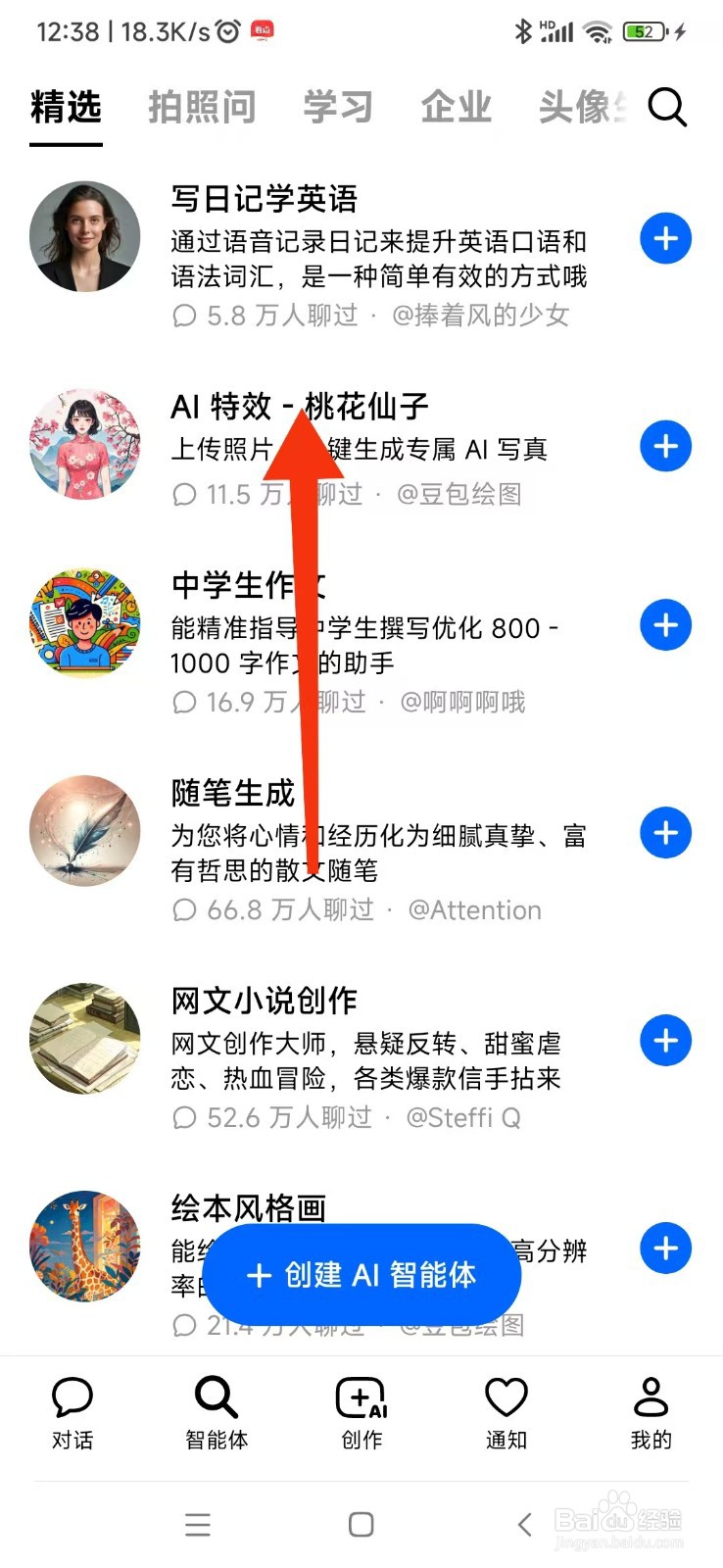Add the 写日记学英语 agent with plus button
This screenshot has width=723, height=1568.
coord(665,238)
